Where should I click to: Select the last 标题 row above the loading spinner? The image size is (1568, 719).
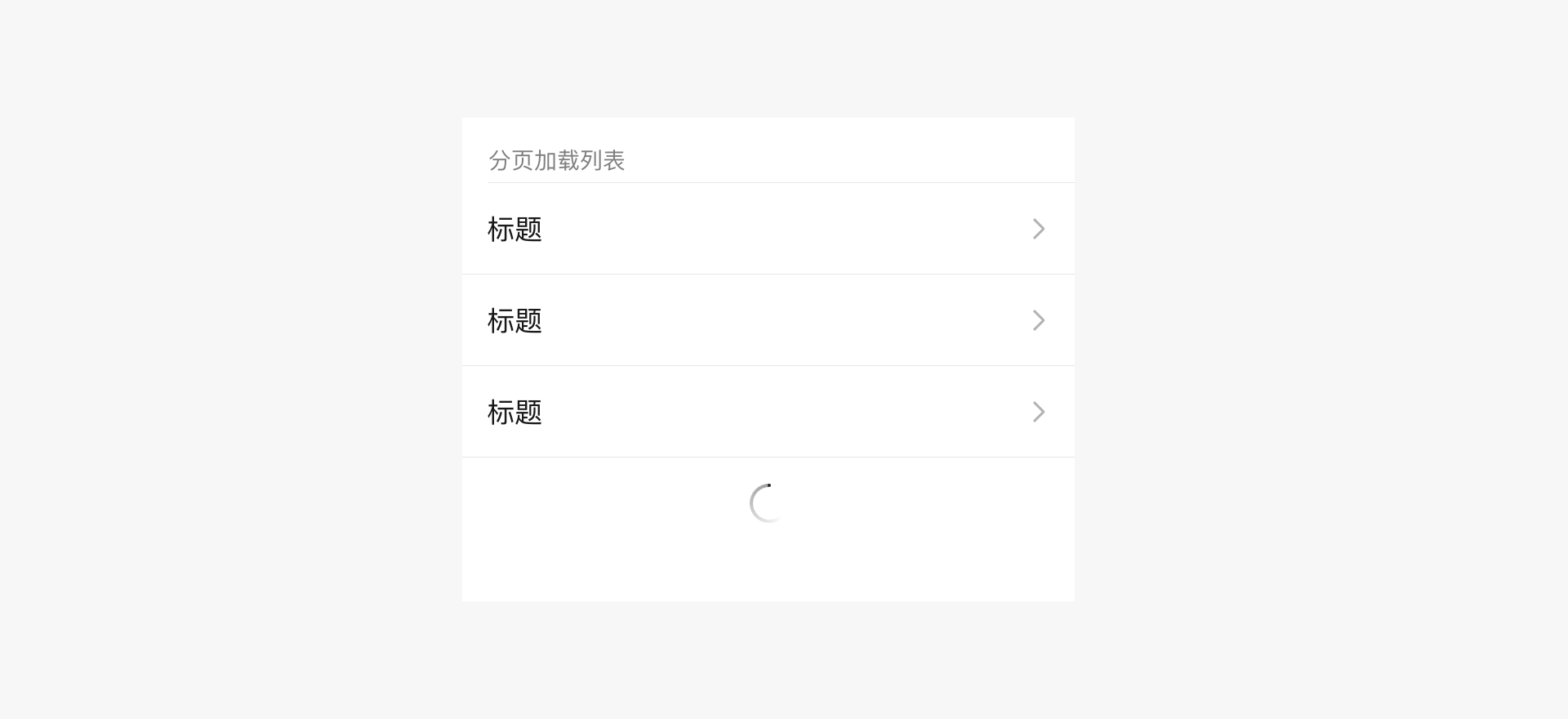[768, 412]
